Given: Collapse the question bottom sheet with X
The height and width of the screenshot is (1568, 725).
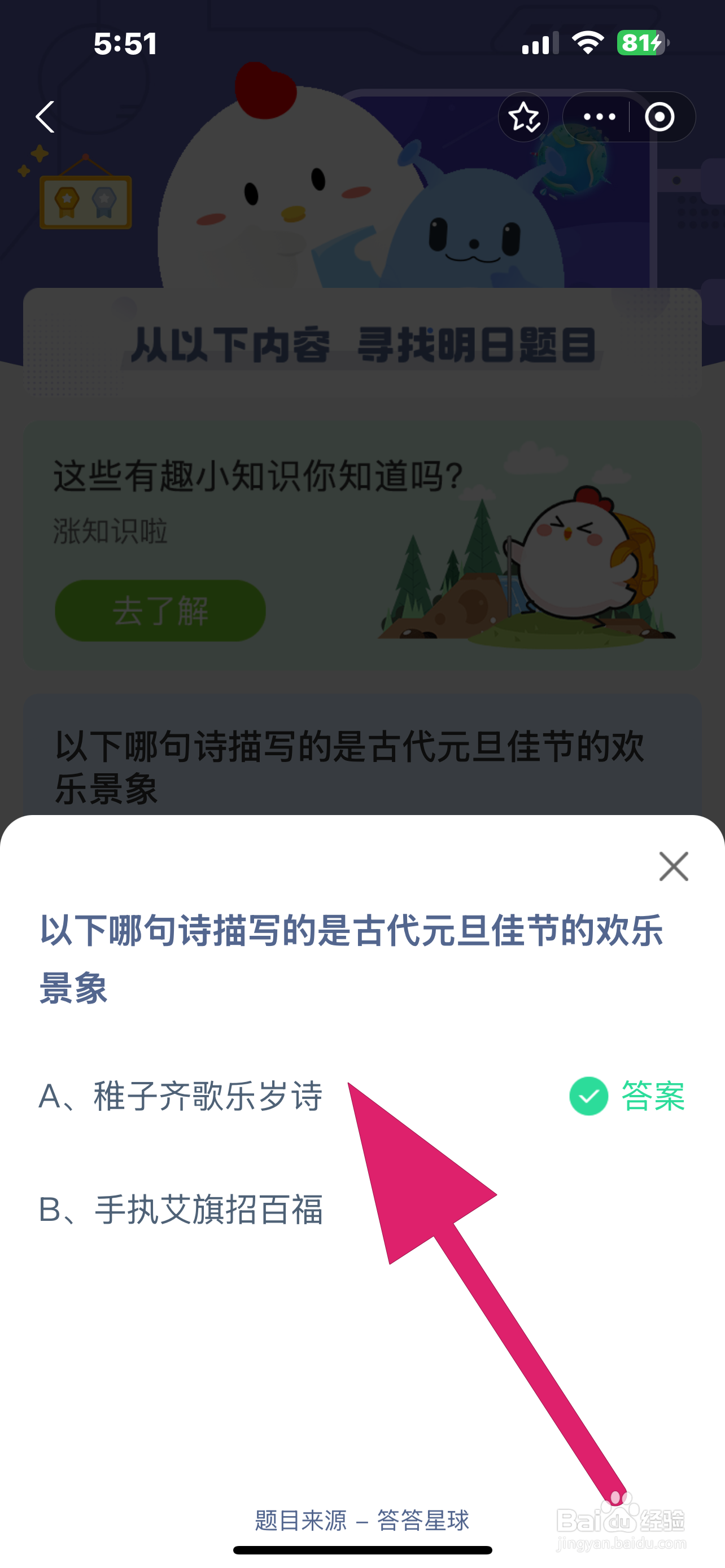Looking at the screenshot, I should pyautogui.click(x=673, y=867).
